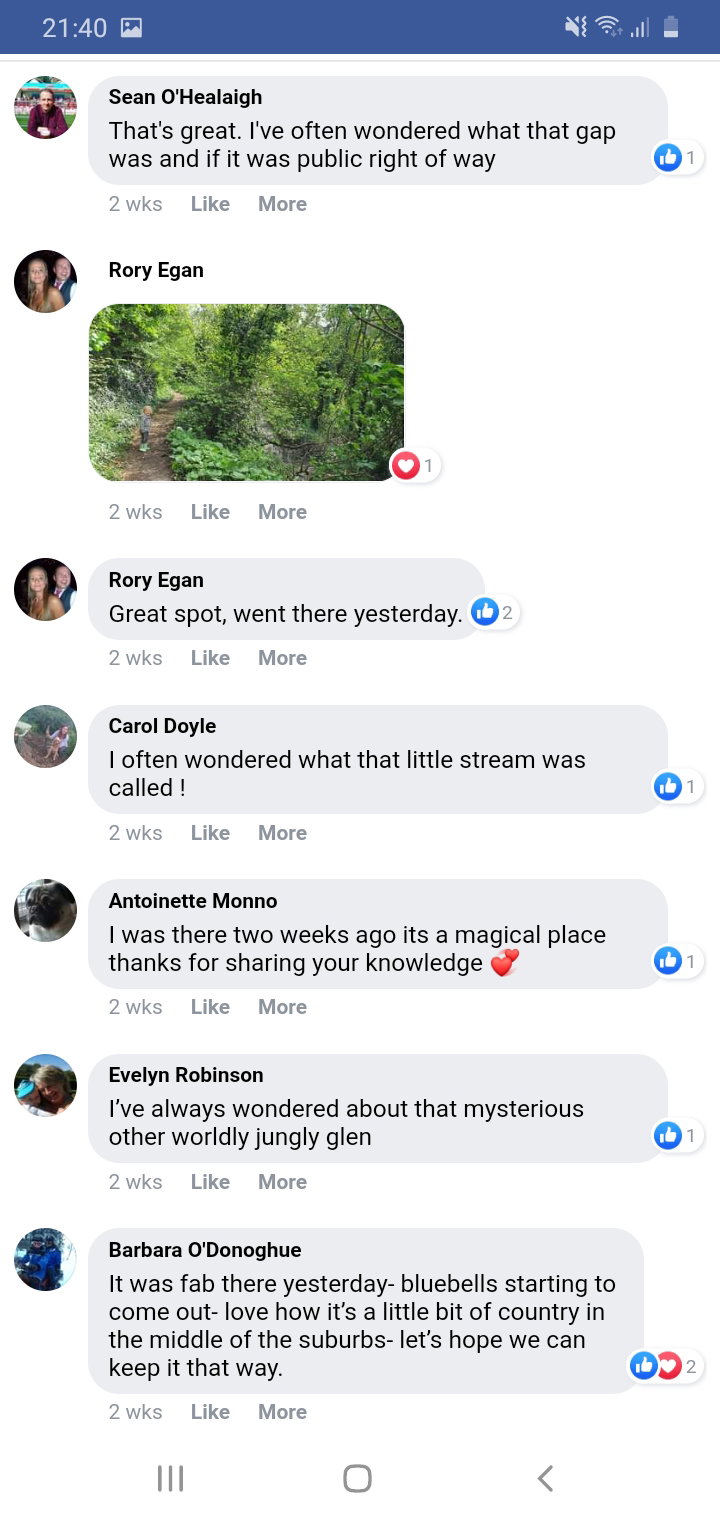Tap the back navigation button at the bottom
This screenshot has width=720, height=1520.
point(544,1477)
